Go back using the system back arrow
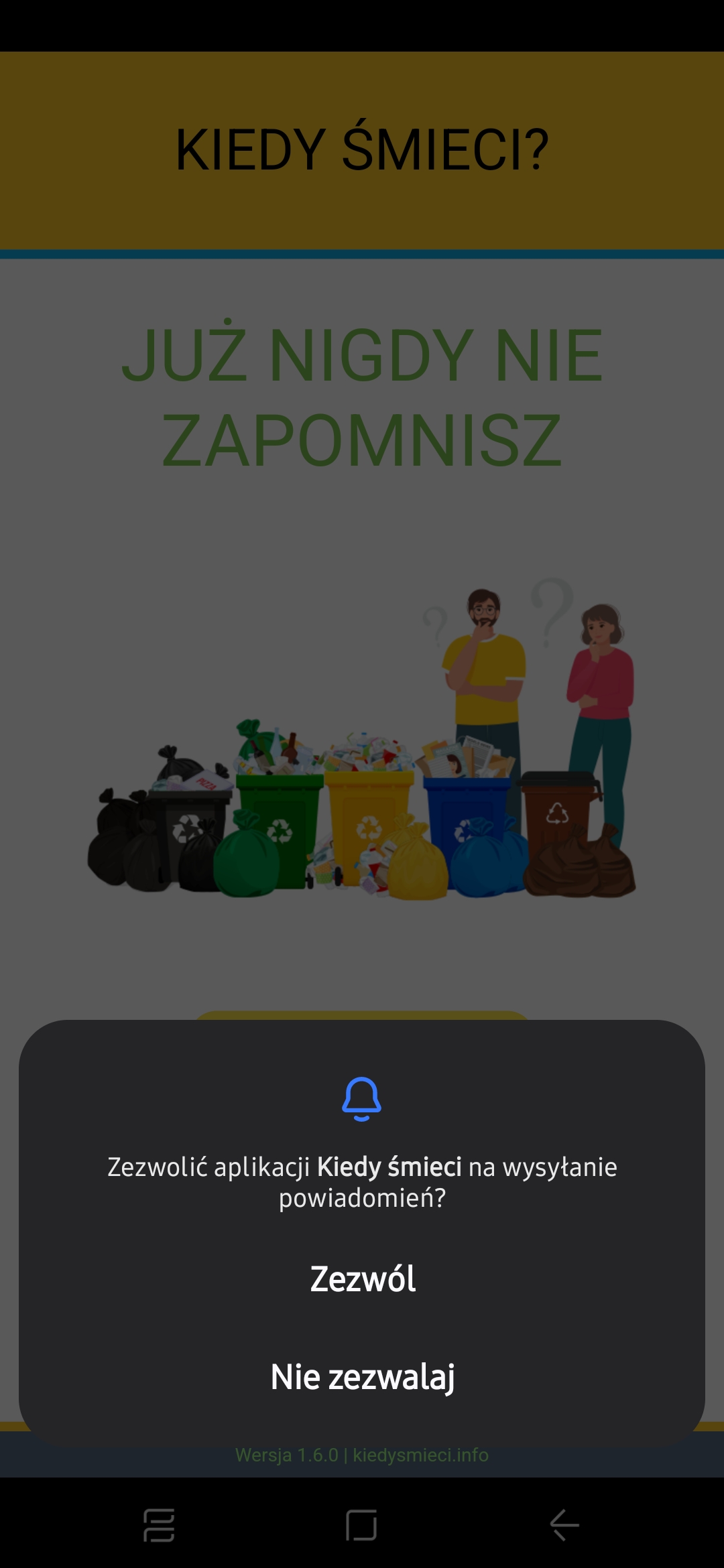This screenshot has height=1568, width=724. coord(564,1525)
